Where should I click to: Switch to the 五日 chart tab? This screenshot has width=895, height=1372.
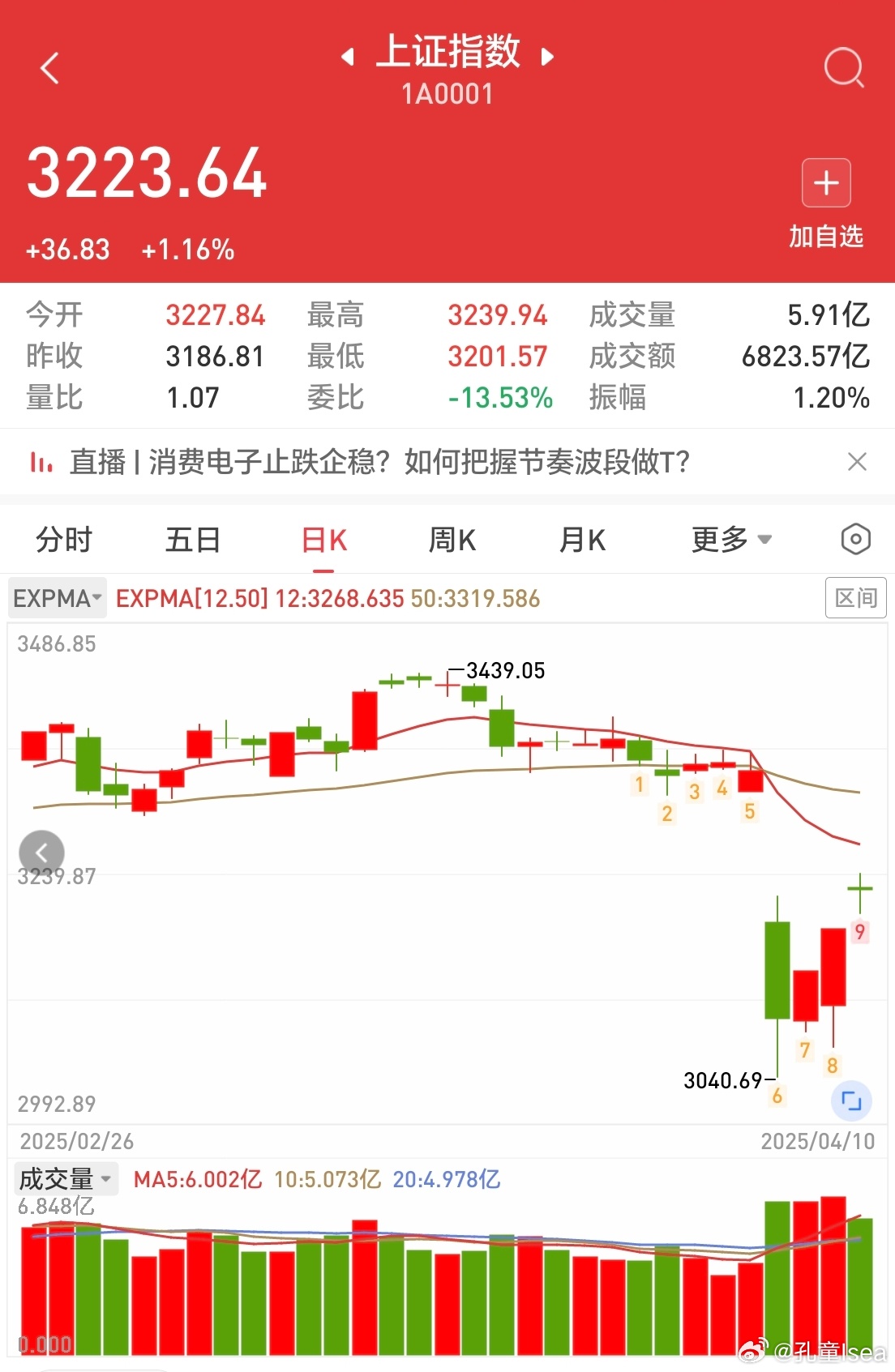(x=193, y=540)
